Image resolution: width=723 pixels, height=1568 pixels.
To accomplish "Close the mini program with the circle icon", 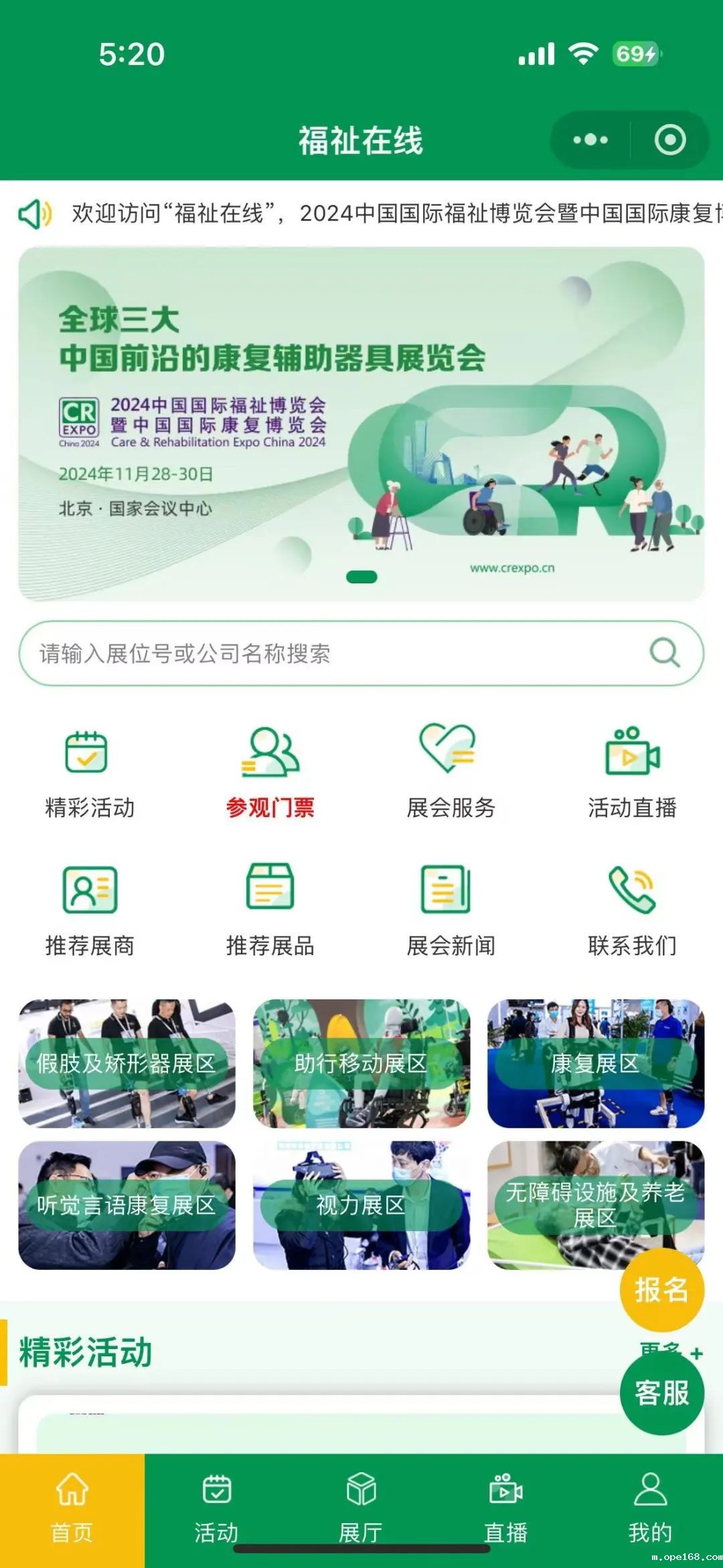I will pos(669,140).
